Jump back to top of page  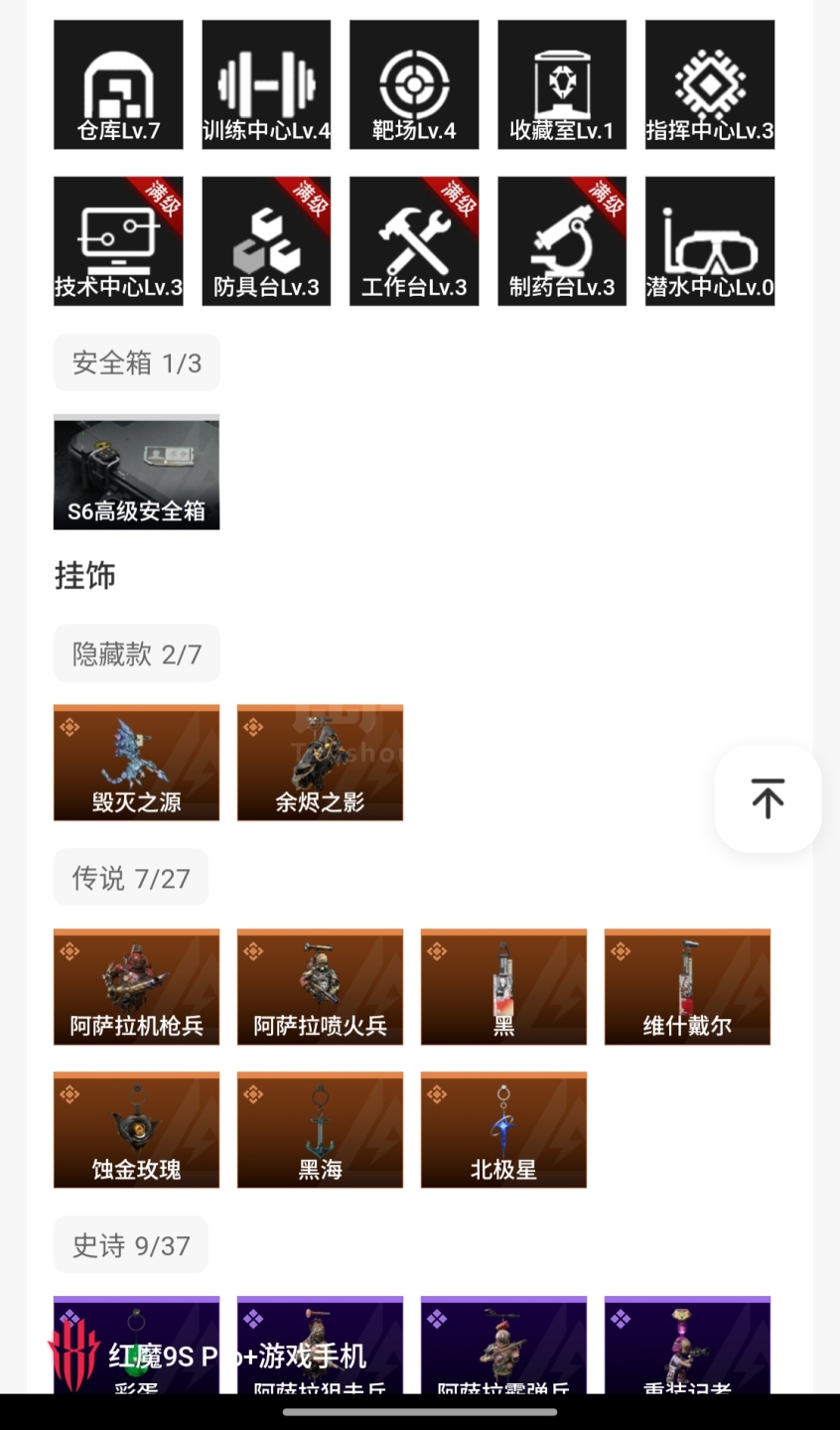tap(768, 798)
